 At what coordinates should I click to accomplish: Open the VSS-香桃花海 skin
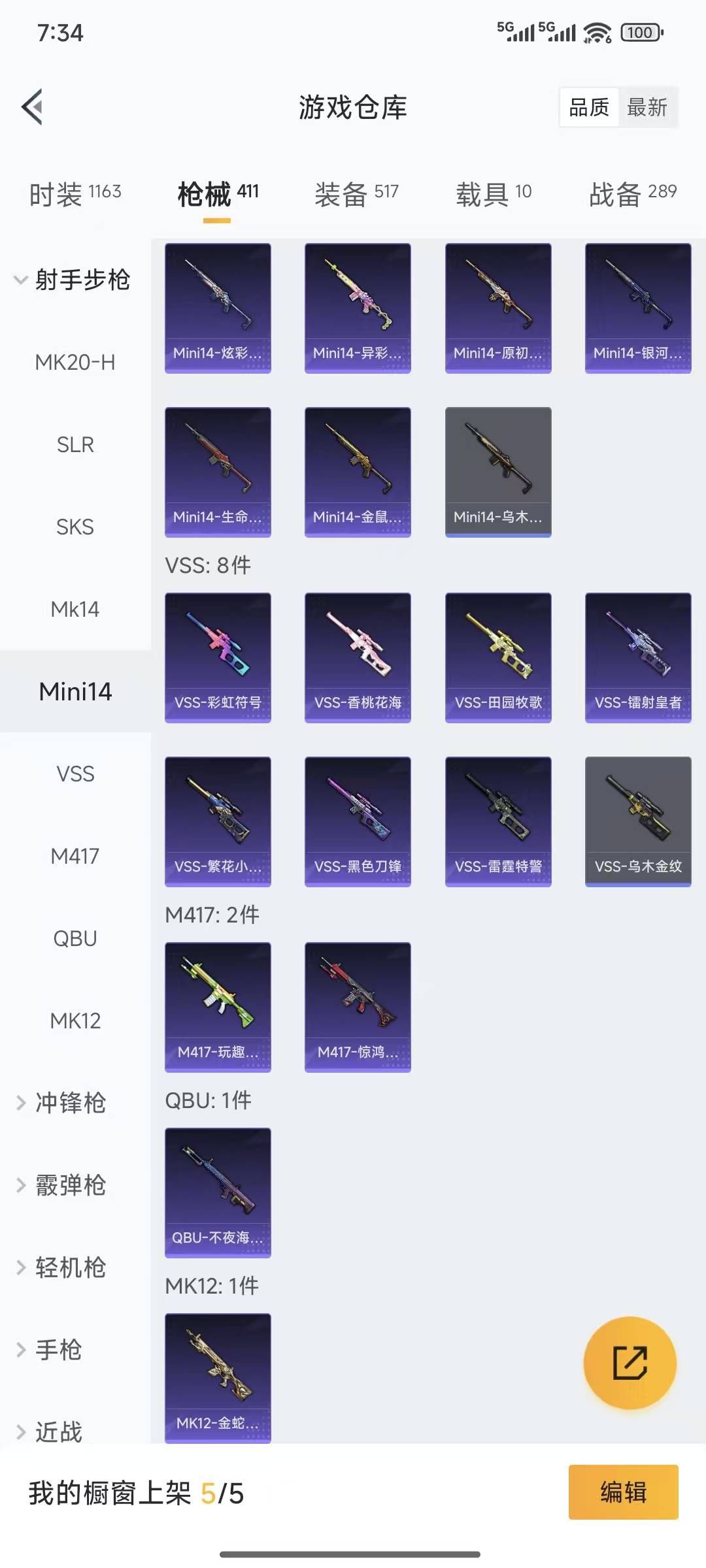pyautogui.click(x=358, y=657)
